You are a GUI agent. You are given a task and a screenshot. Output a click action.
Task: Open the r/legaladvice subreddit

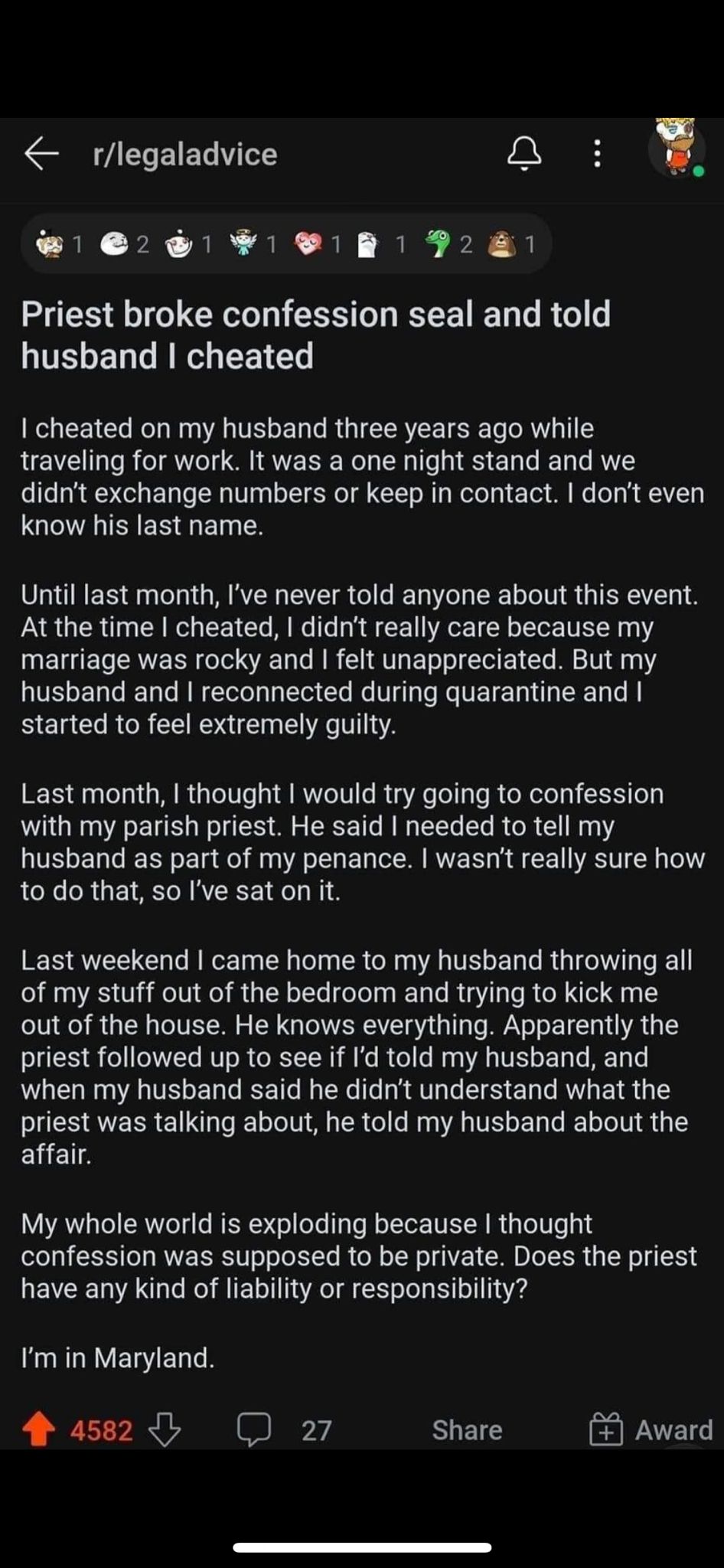[184, 154]
